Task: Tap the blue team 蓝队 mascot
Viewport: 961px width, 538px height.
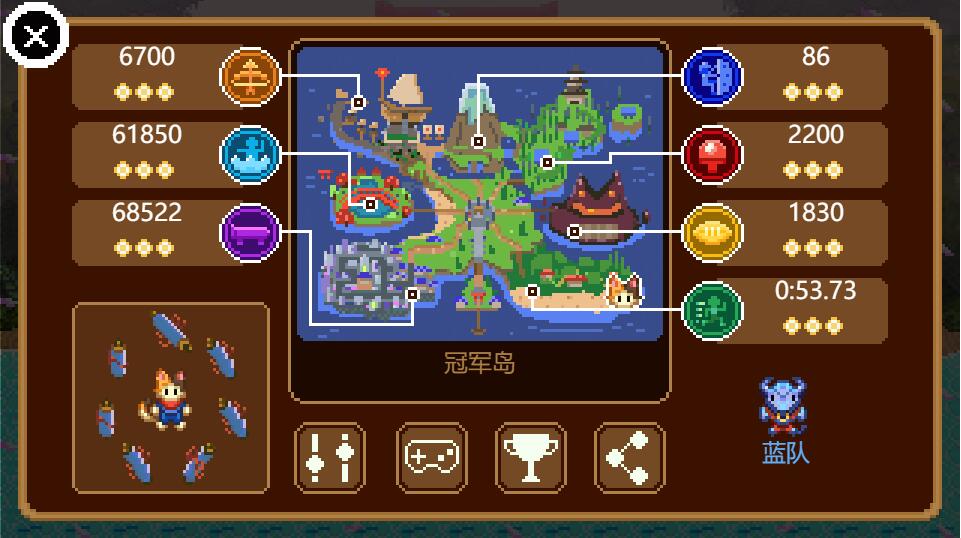Action: click(784, 407)
